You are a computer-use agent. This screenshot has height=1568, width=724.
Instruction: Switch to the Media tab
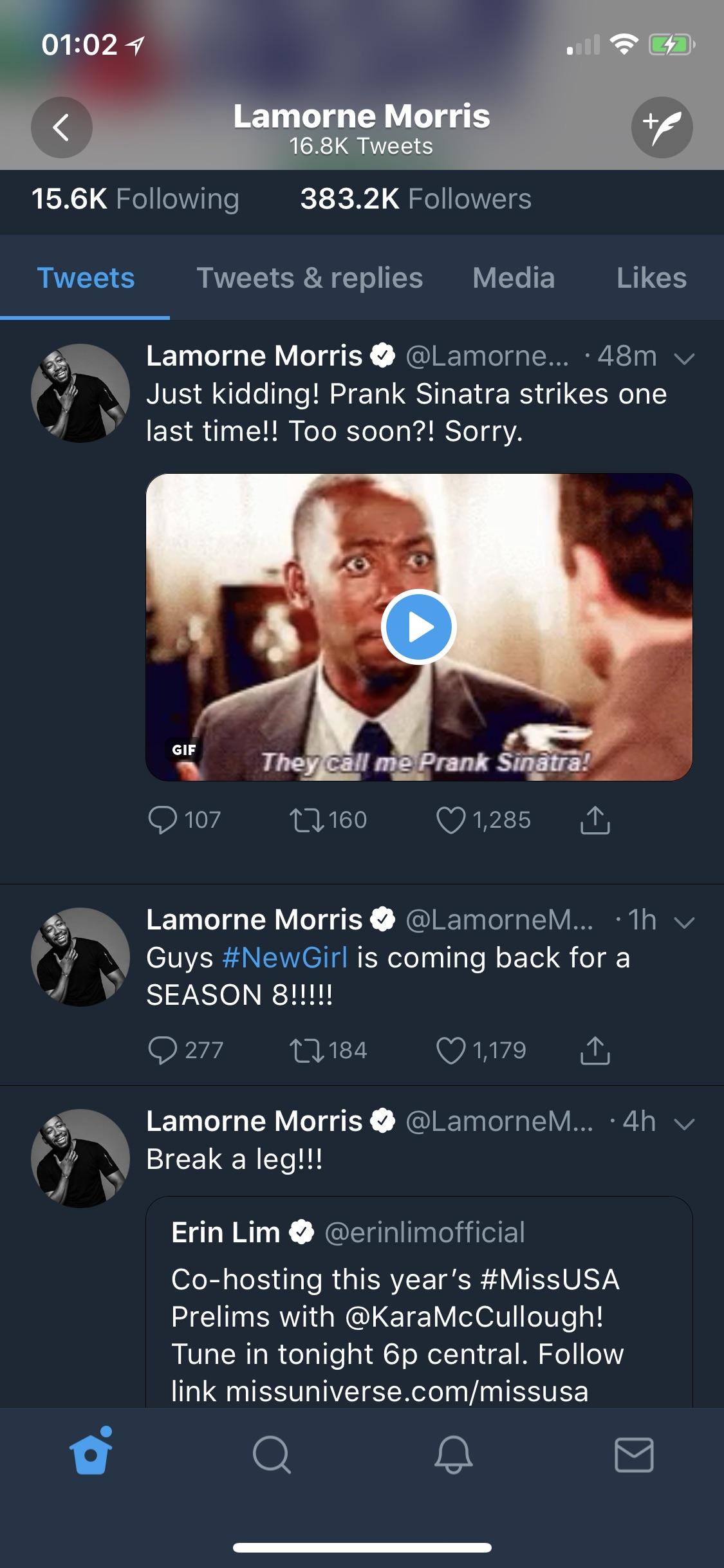click(514, 278)
